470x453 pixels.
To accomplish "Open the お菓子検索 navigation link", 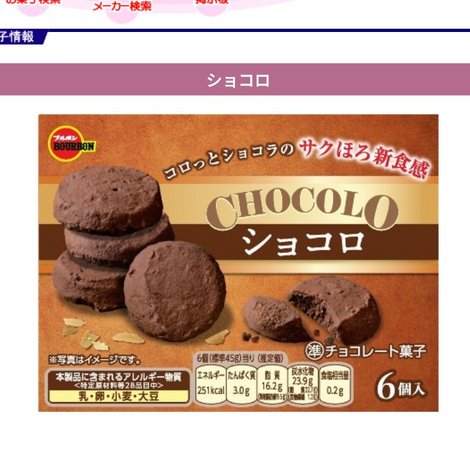I will pyautogui.click(x=33, y=2).
